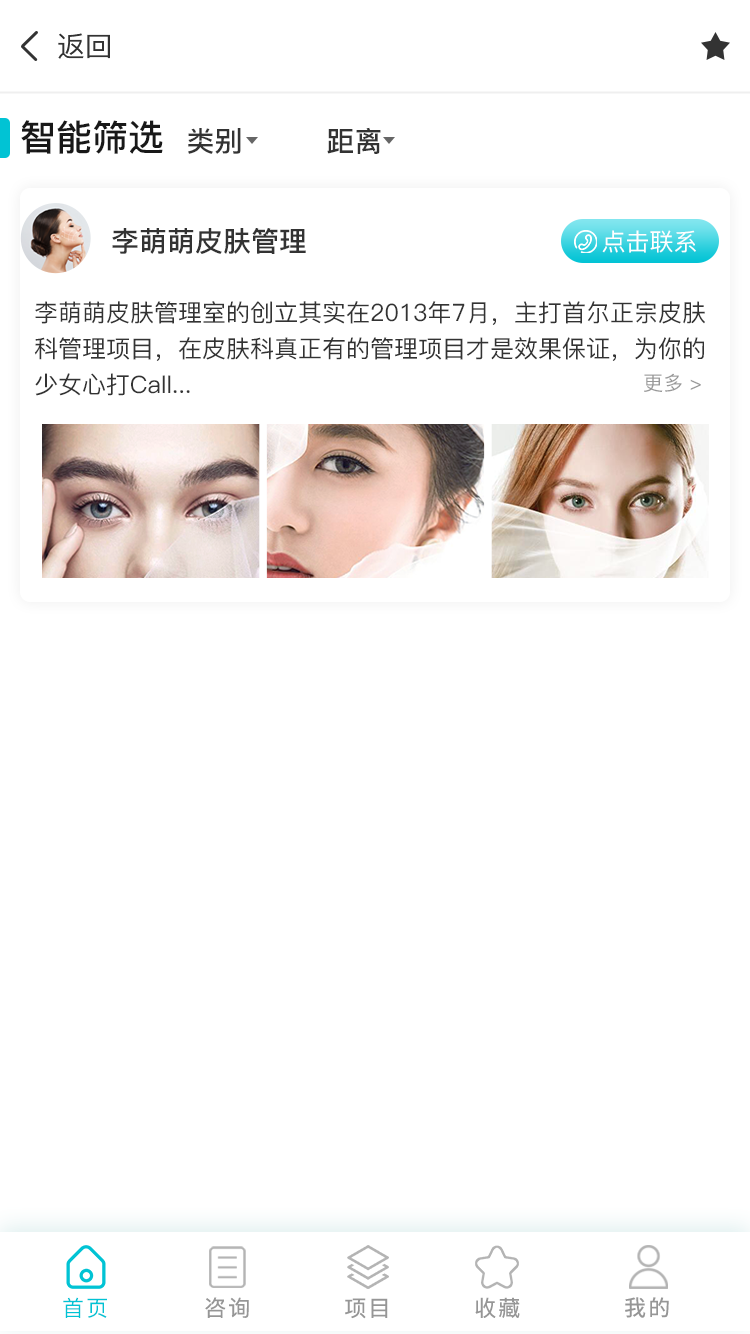Go back using the 返回 arrow
The width and height of the screenshot is (750, 1334).
point(30,46)
